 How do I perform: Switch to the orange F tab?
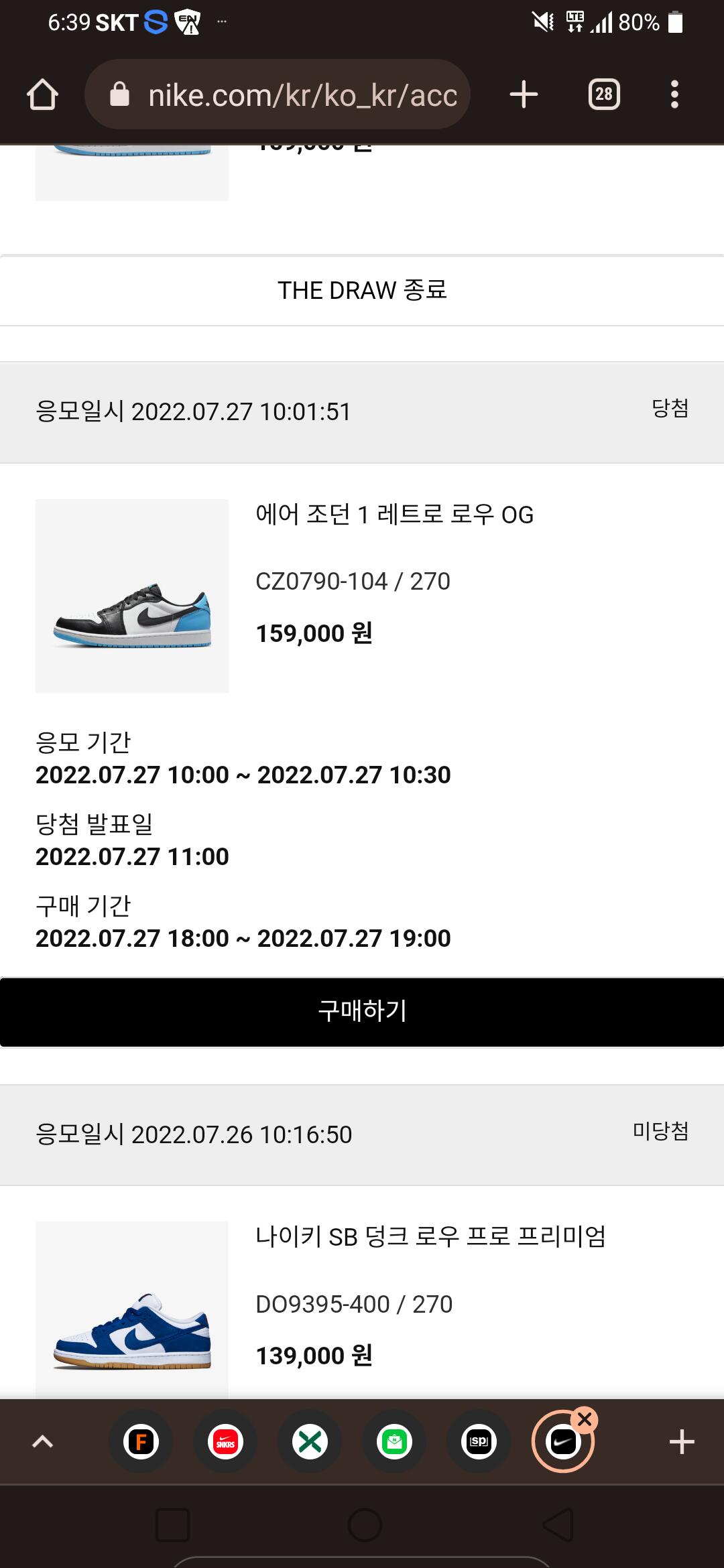(141, 1441)
